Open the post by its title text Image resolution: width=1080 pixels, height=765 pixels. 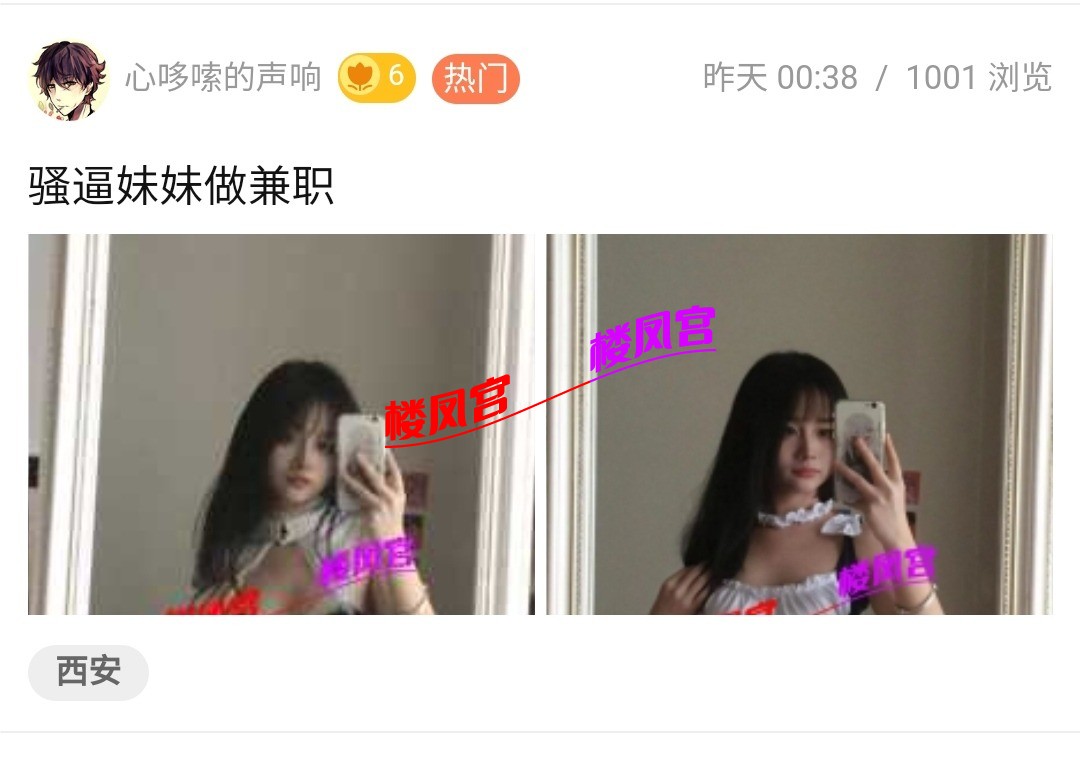click(181, 187)
